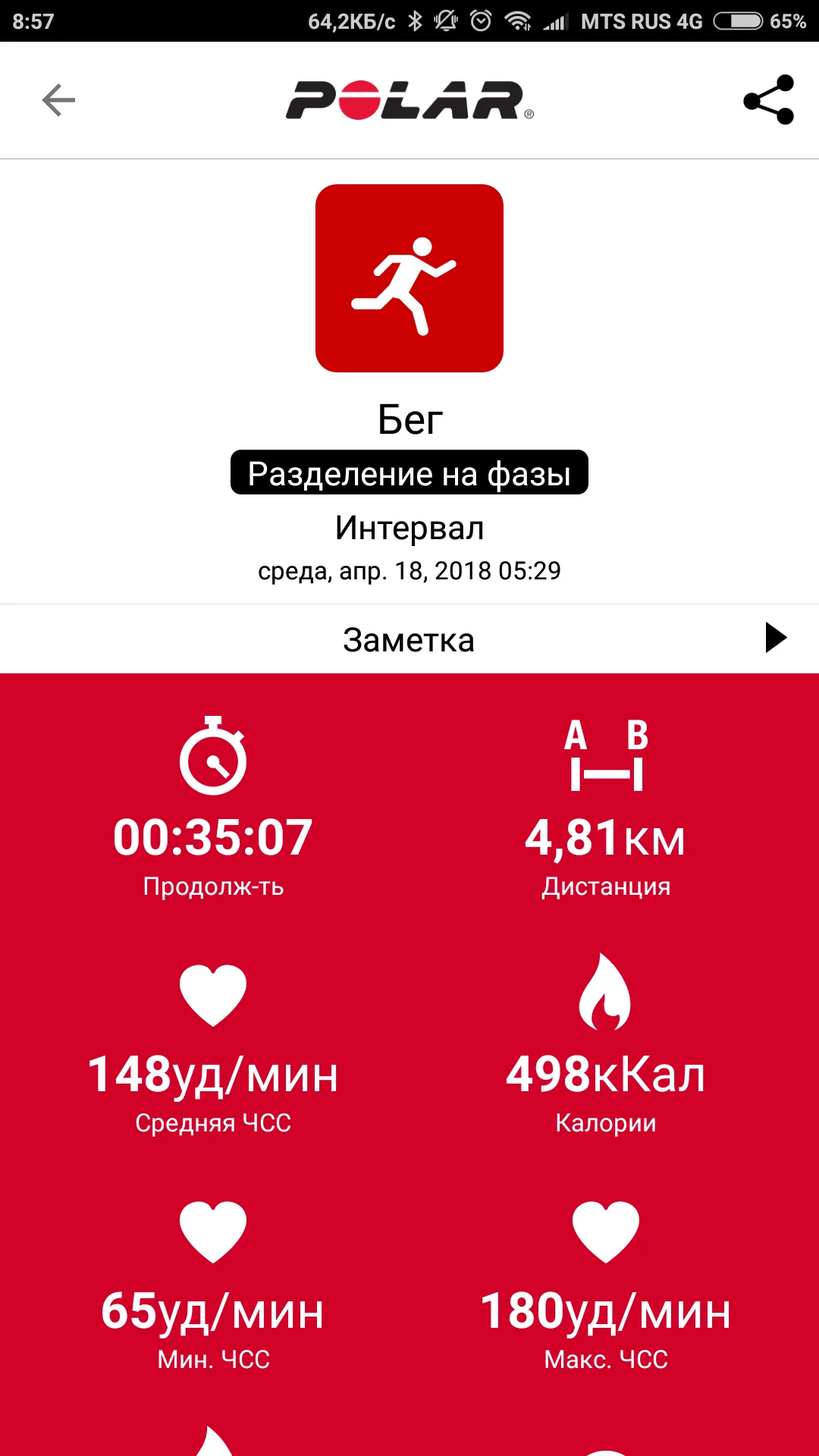Go back using the arrow icon
Viewport: 819px width, 1456px height.
point(58,100)
